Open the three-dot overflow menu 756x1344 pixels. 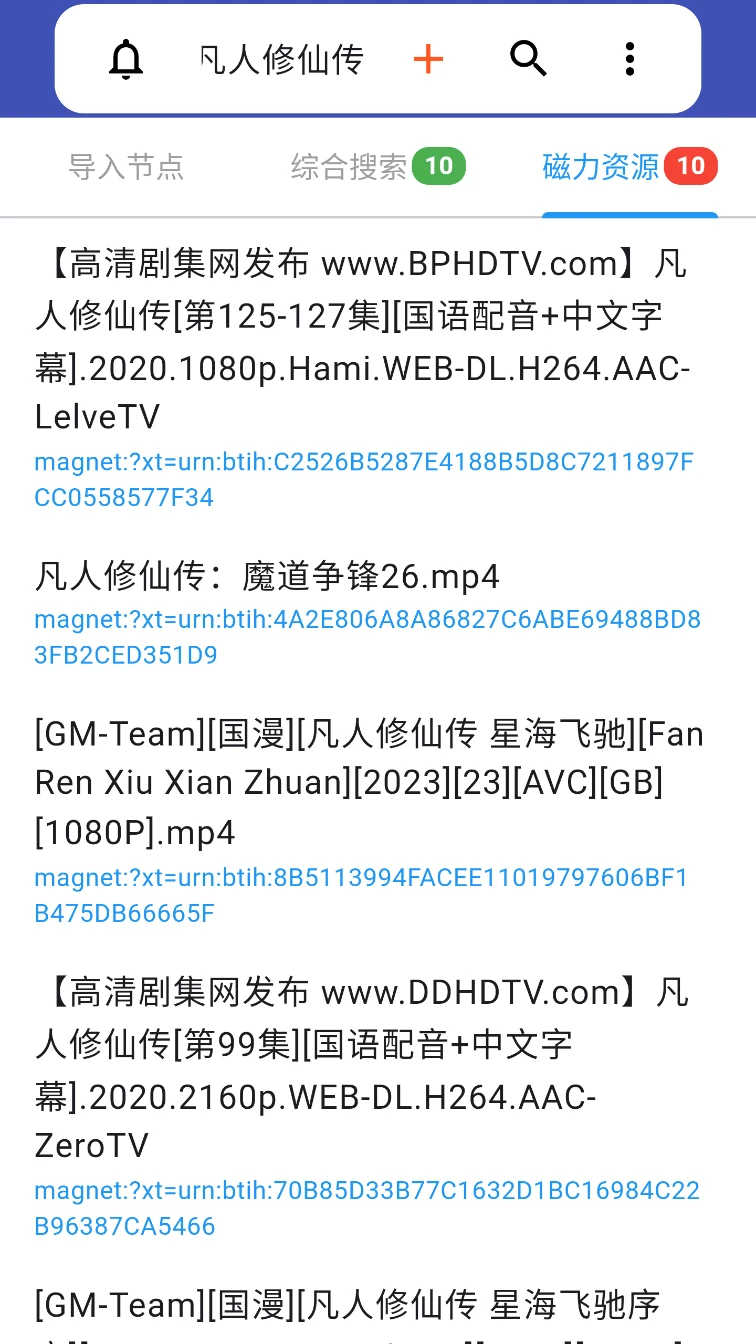[x=629, y=59]
